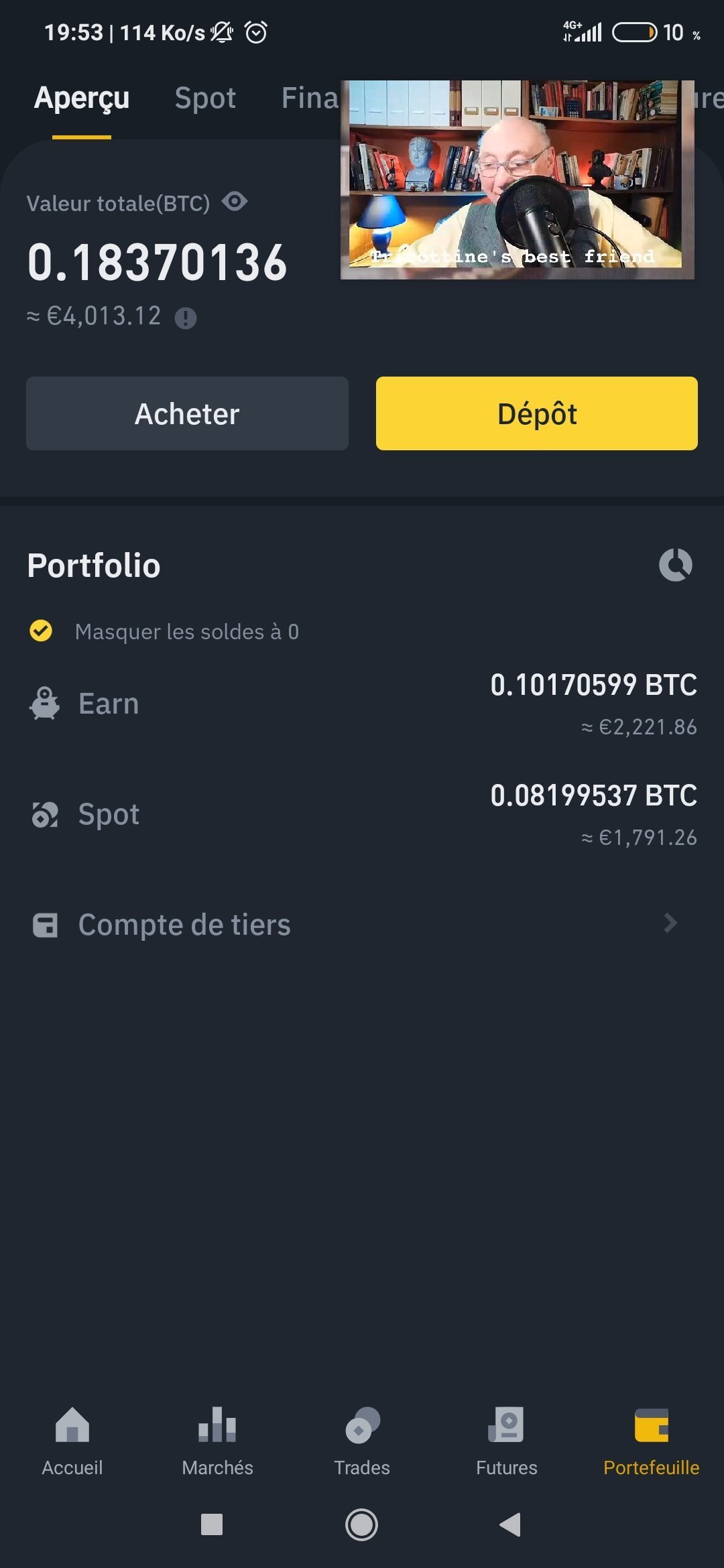The width and height of the screenshot is (724, 1568).
Task: Tap the floating picture-in-picture video
Action: tap(517, 179)
